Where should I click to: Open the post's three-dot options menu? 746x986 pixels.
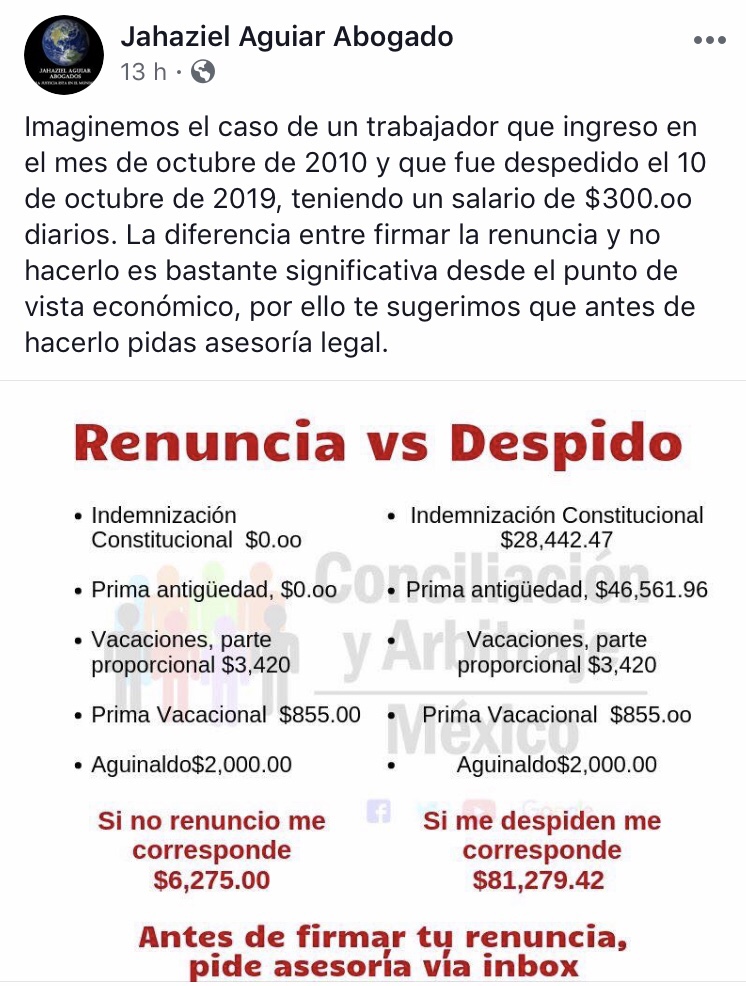pos(708,40)
